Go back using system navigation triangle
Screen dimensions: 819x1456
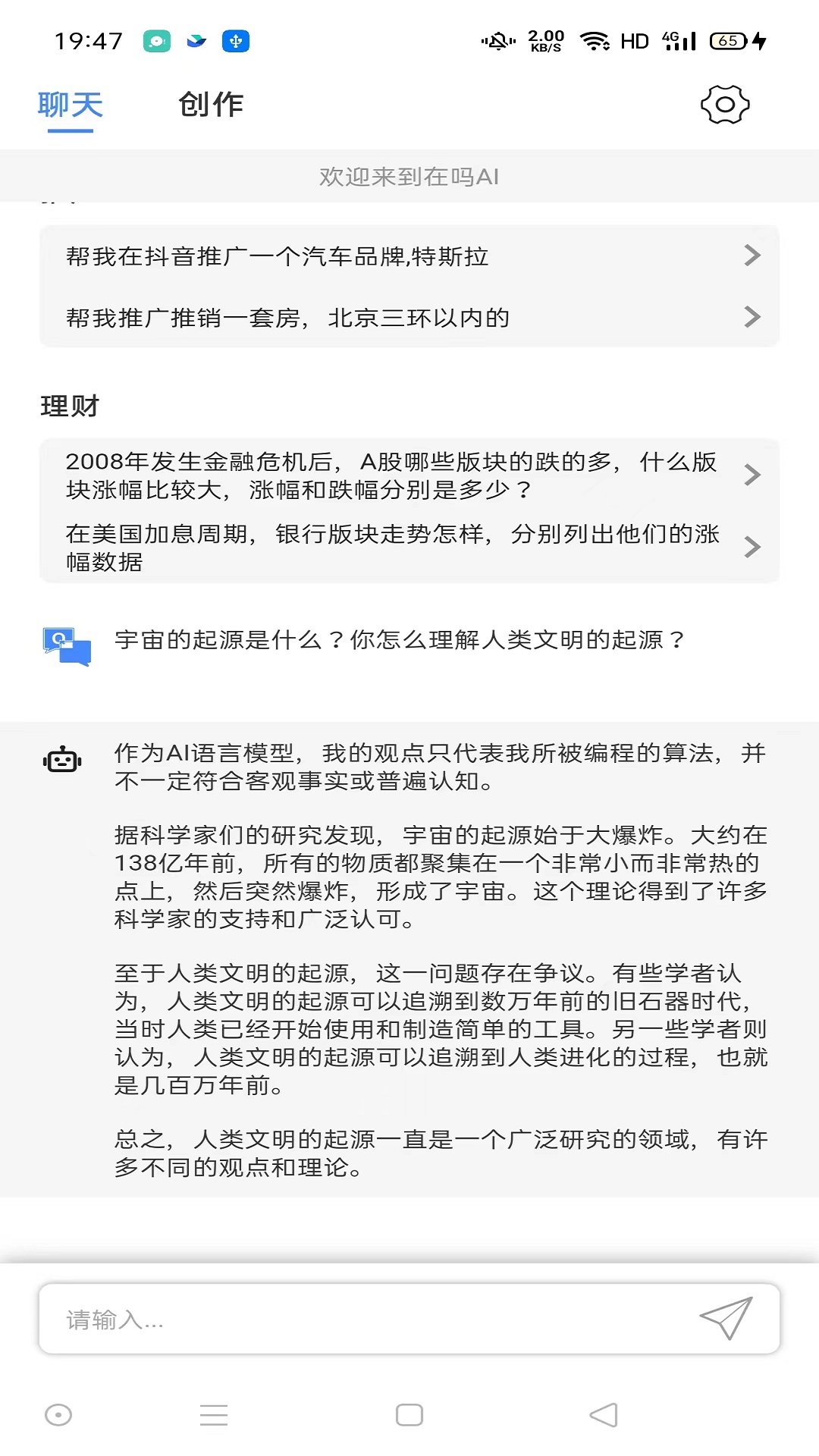604,1415
